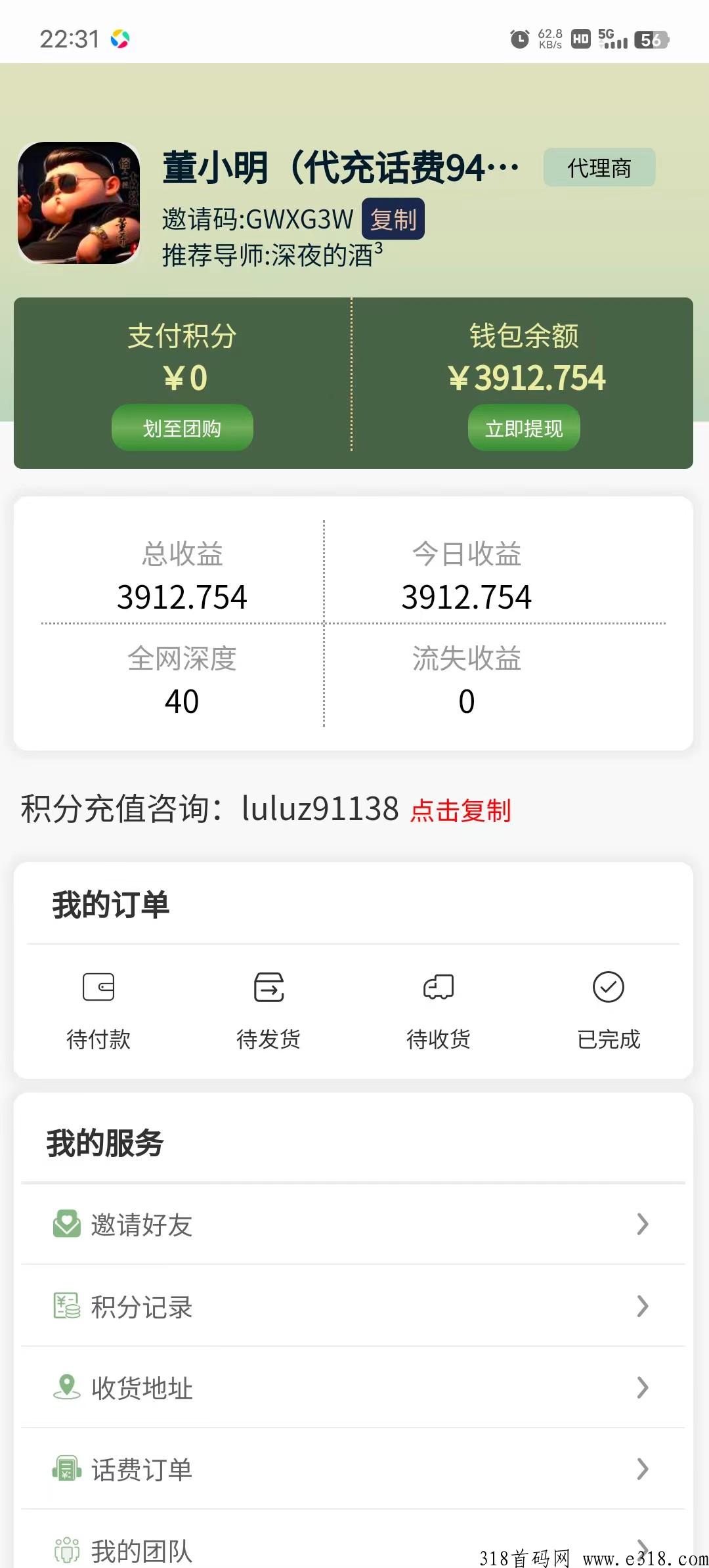This screenshot has width=709, height=1568.
Task: View 待发货 orders awaiting shipment
Action: tap(269, 1010)
